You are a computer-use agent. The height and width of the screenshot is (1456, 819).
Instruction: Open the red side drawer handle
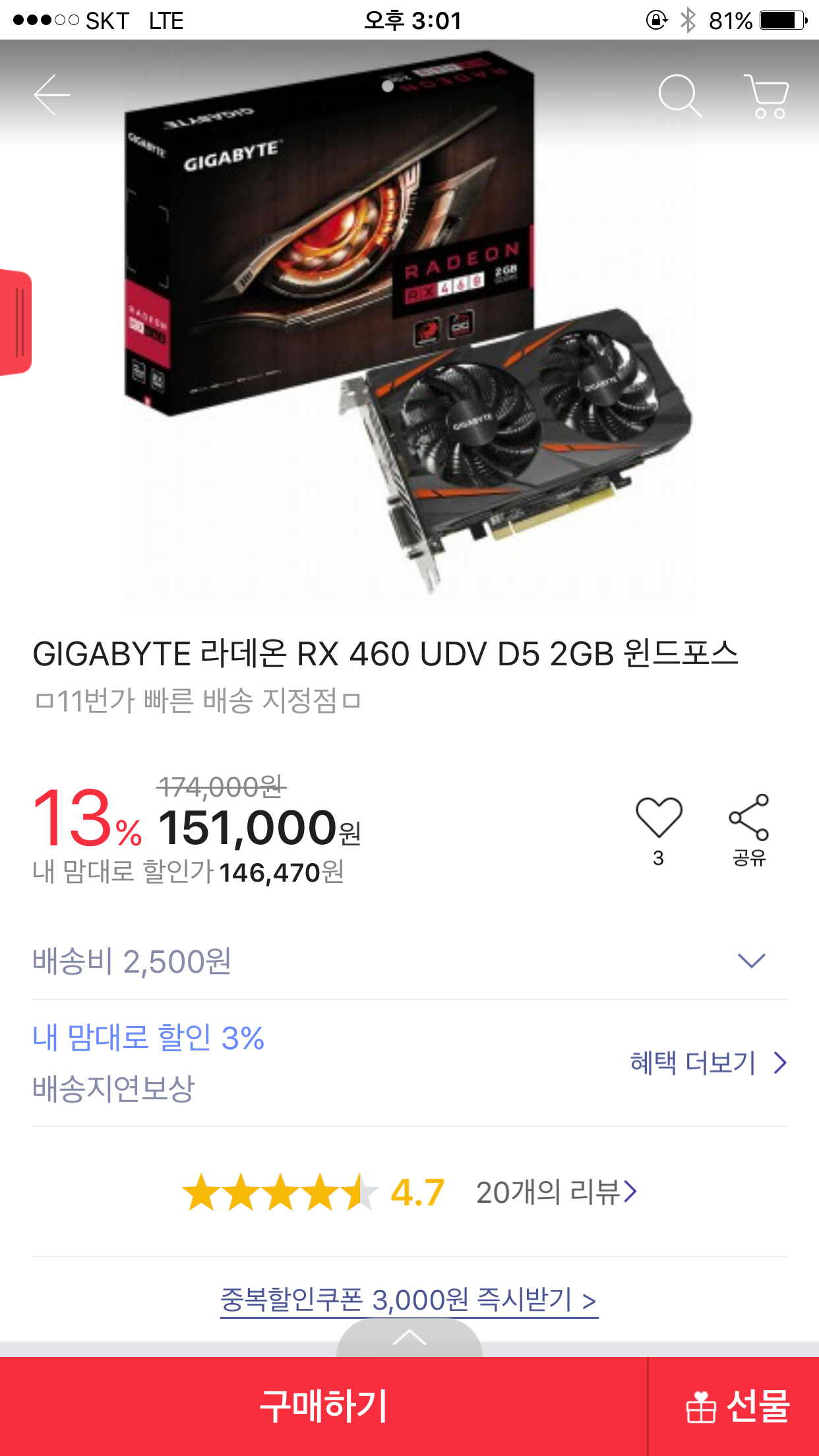pyautogui.click(x=16, y=322)
